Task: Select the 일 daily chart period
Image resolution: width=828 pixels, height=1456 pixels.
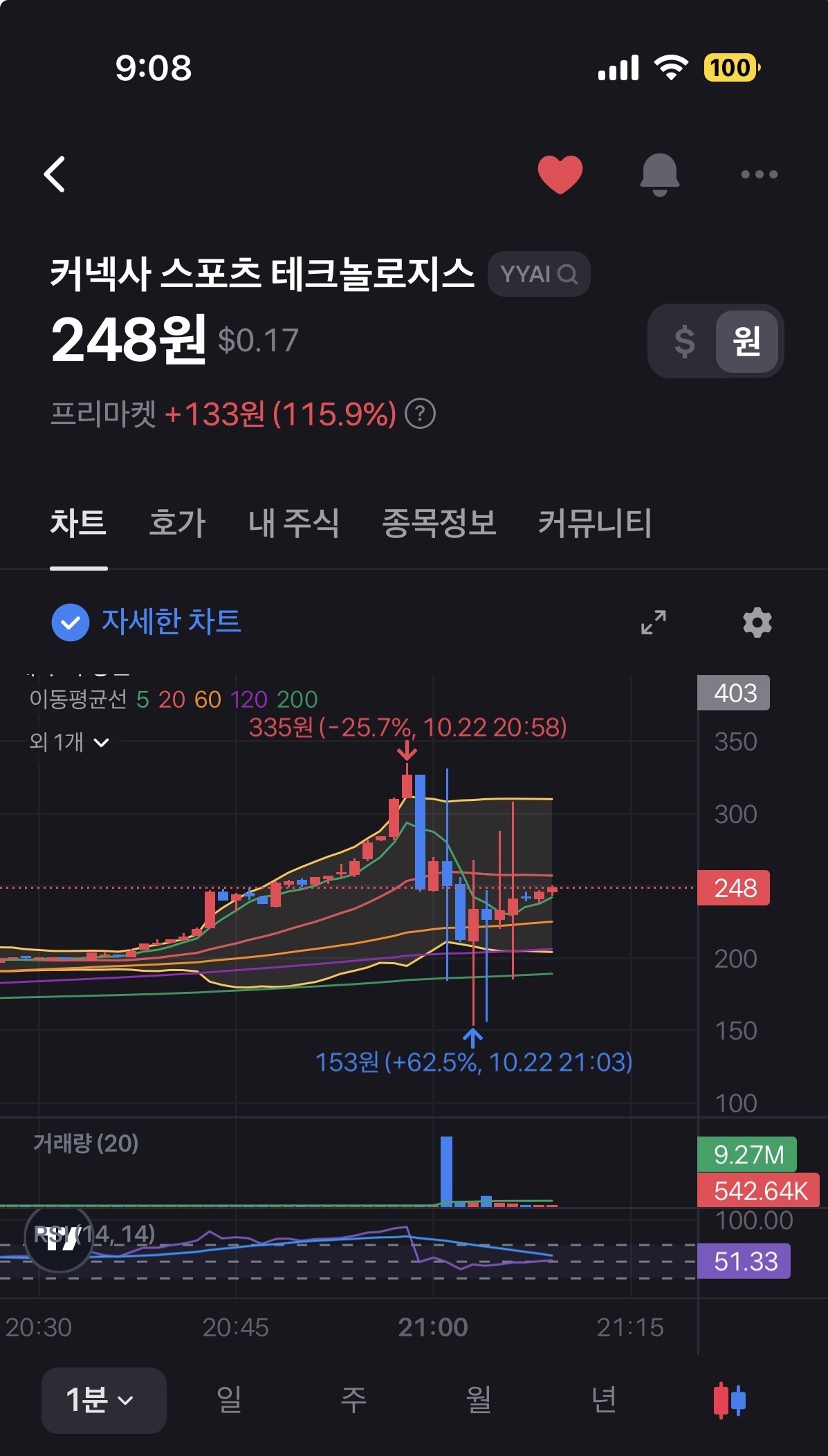Action: click(229, 1400)
